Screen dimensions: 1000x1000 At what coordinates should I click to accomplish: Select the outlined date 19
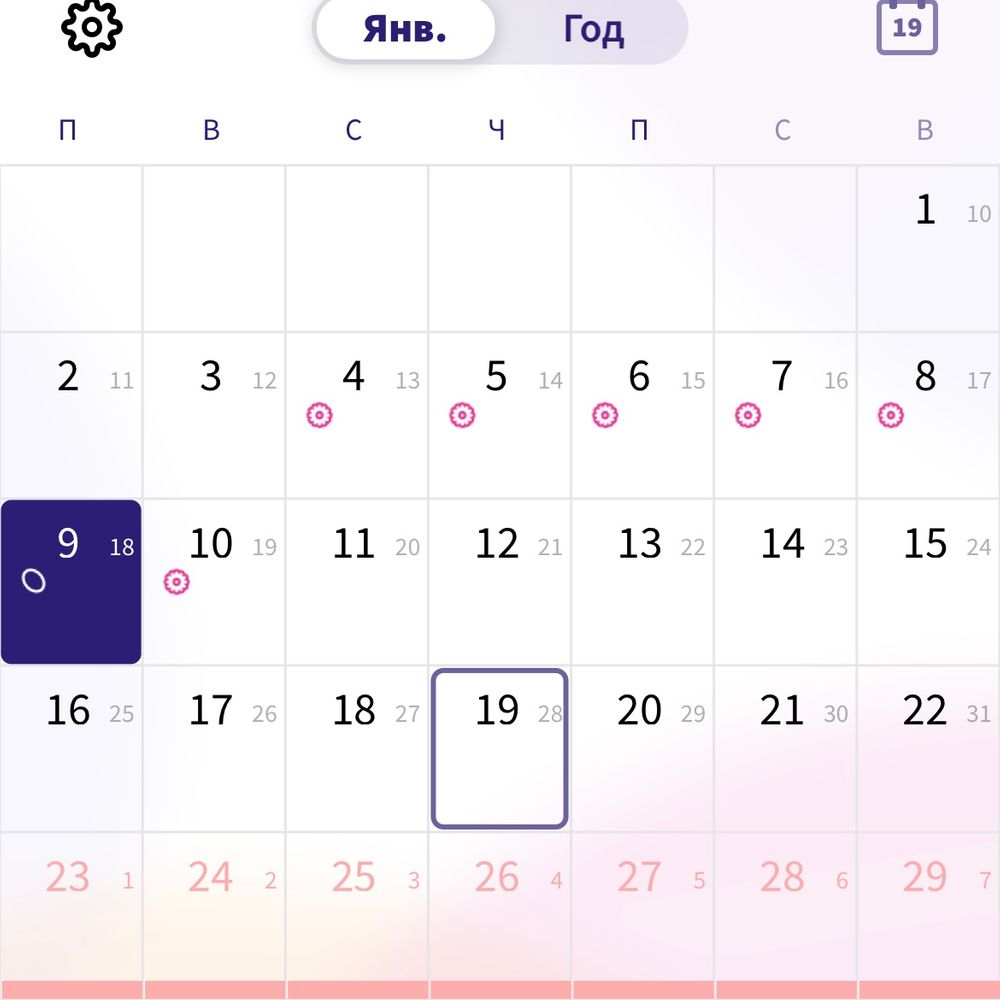(x=499, y=748)
